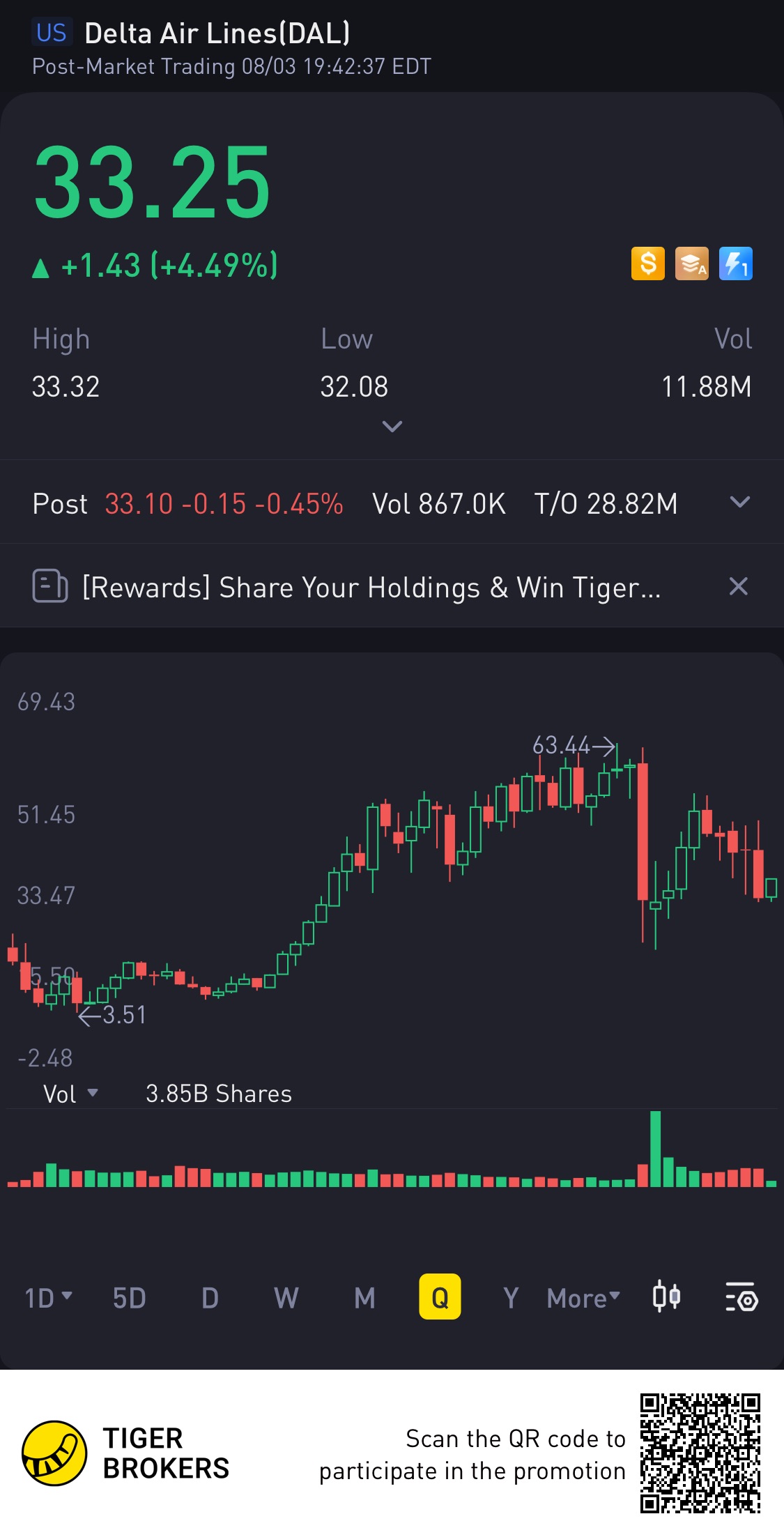The width and height of the screenshot is (784, 1537).
Task: Tap the stacked-layers badge icon
Action: (x=692, y=264)
